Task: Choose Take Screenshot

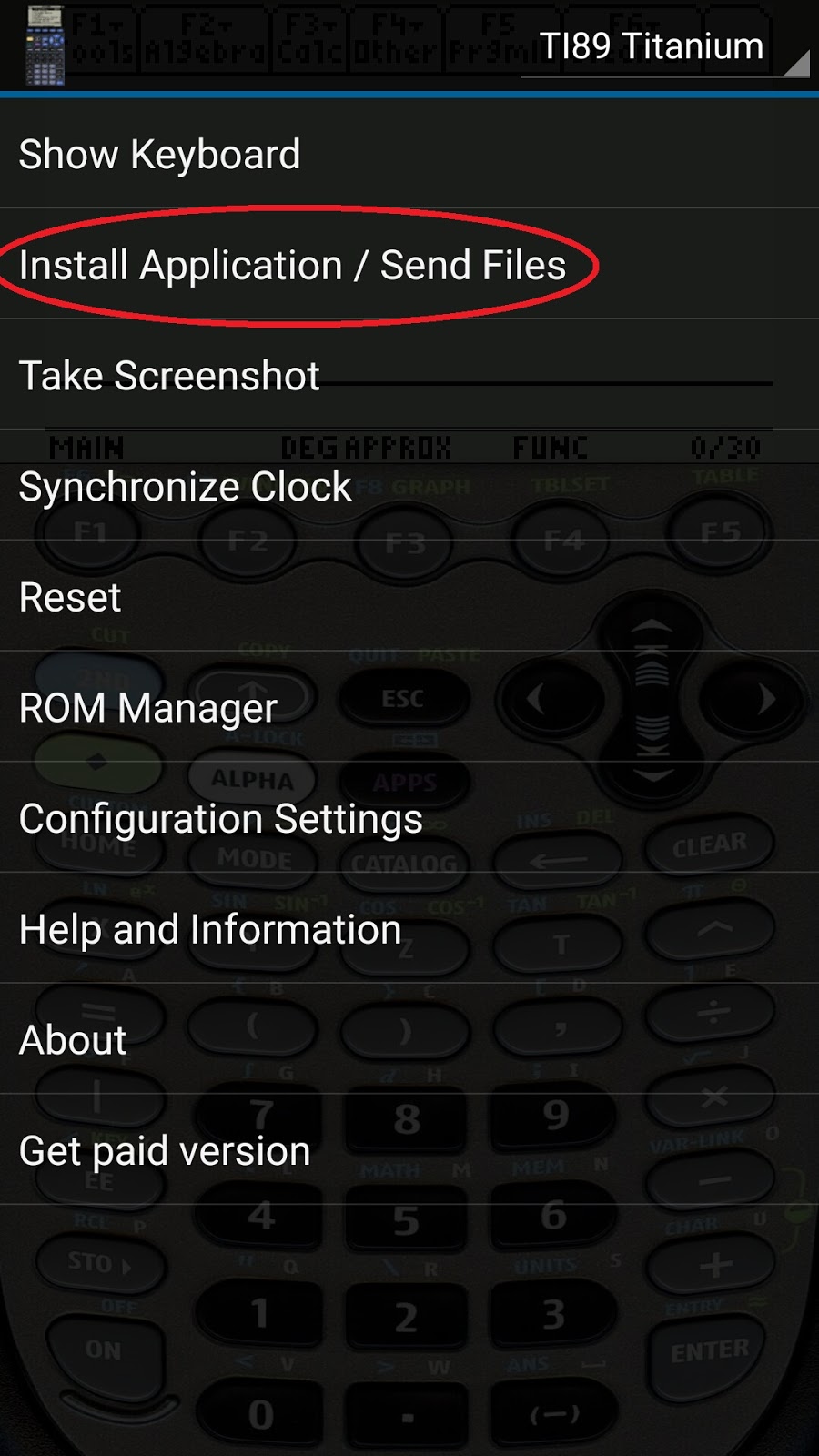Action: tap(169, 376)
